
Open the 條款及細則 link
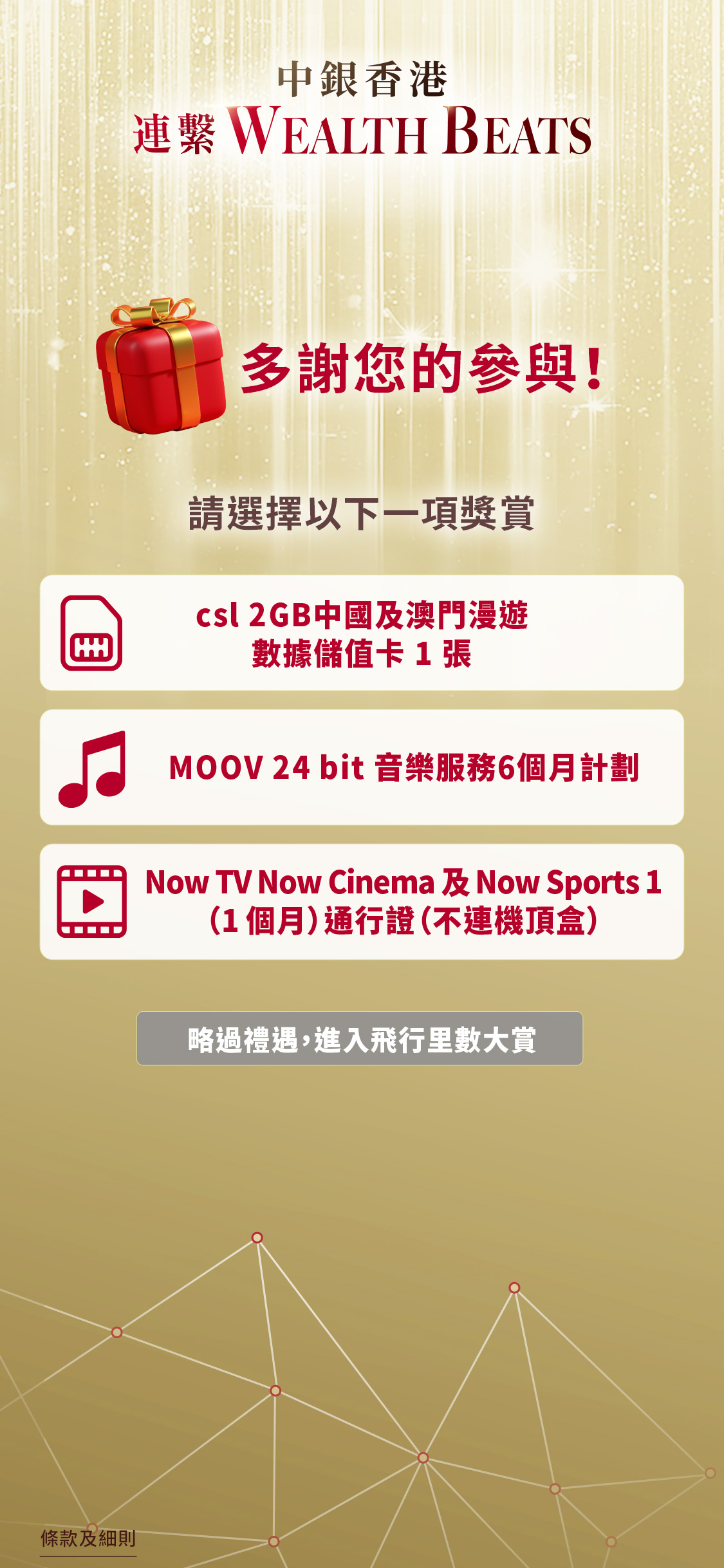pos(88,1539)
